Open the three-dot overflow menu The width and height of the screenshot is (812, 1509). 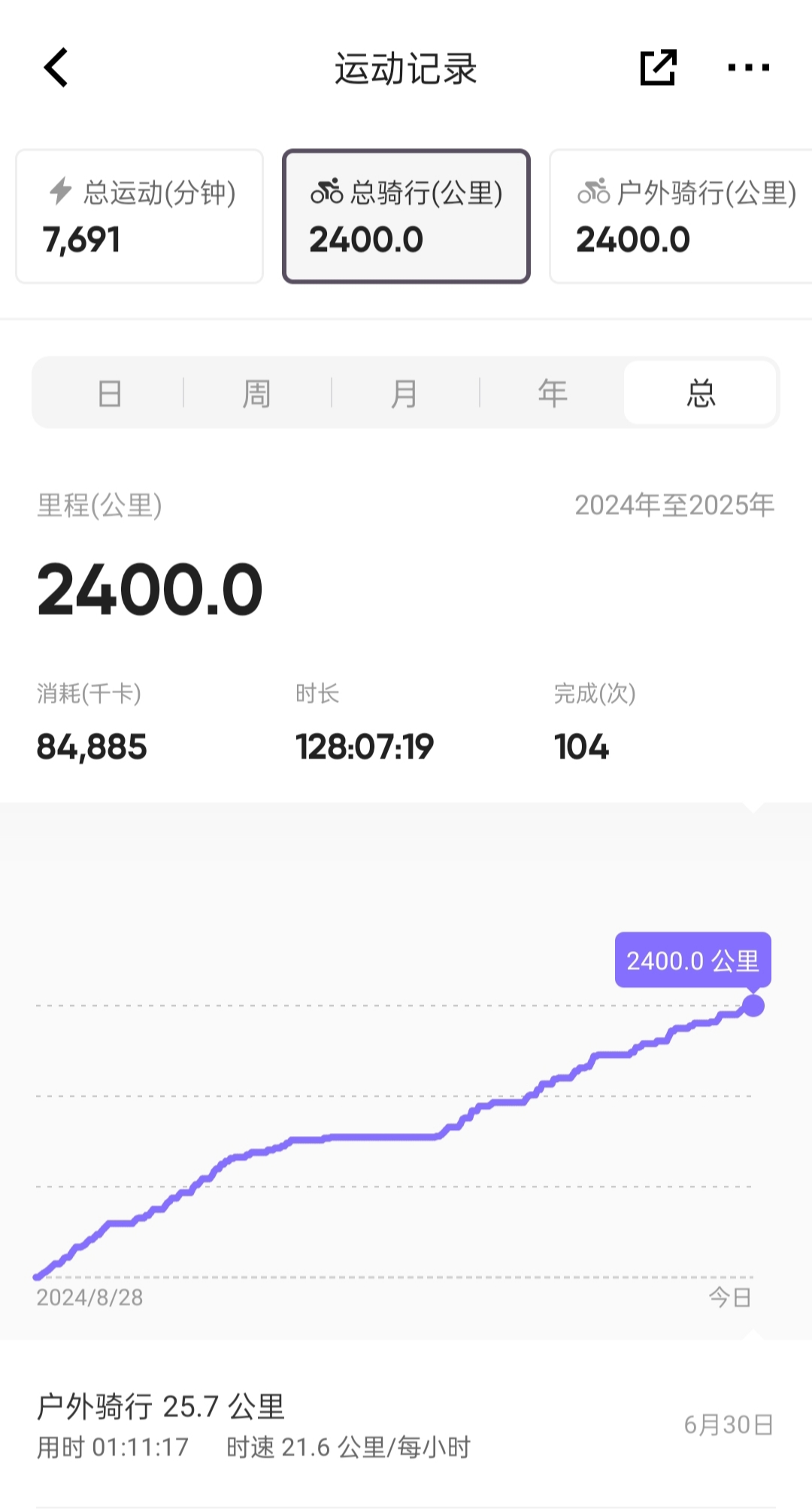click(x=749, y=68)
